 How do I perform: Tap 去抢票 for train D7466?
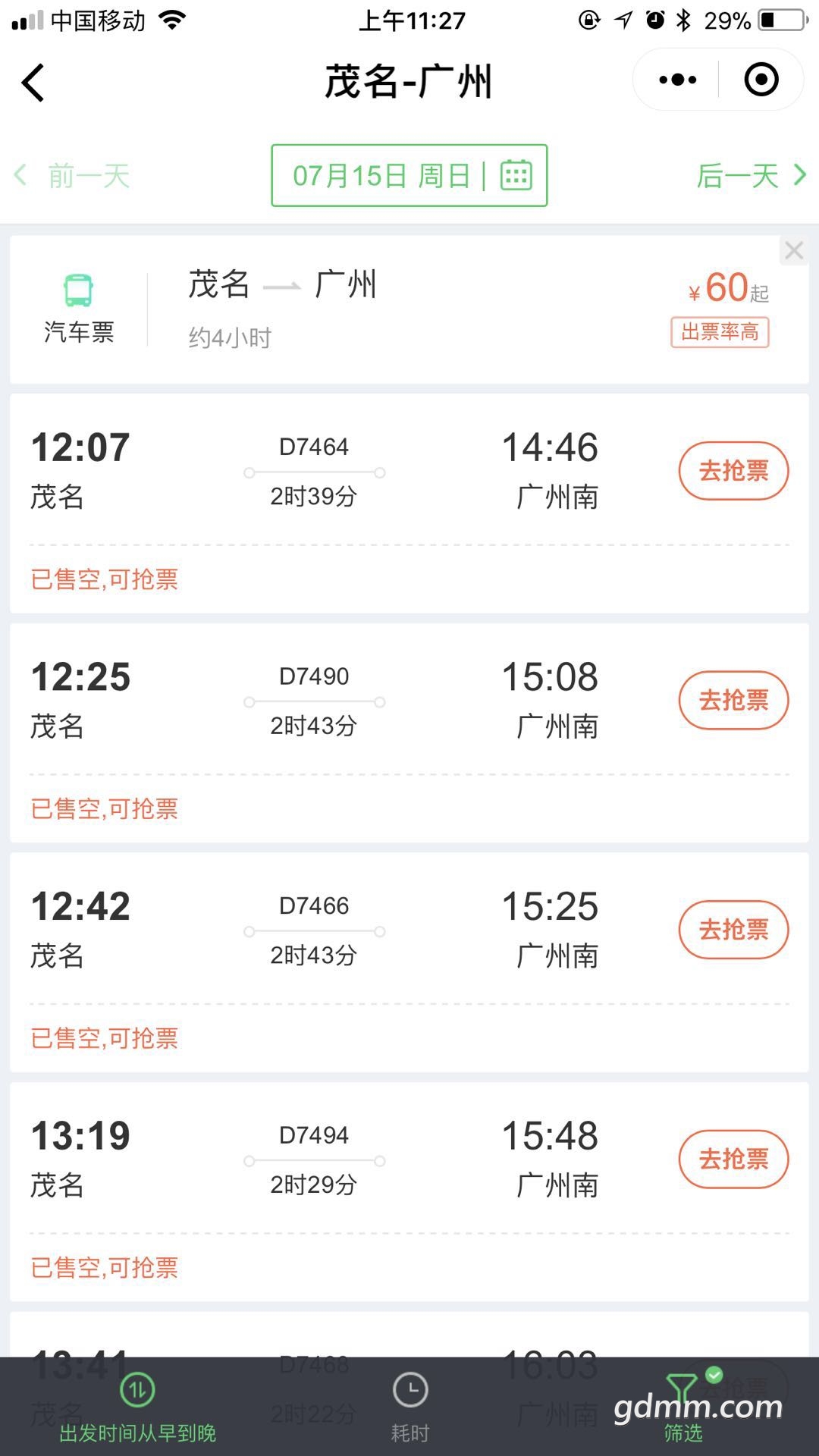pos(733,930)
